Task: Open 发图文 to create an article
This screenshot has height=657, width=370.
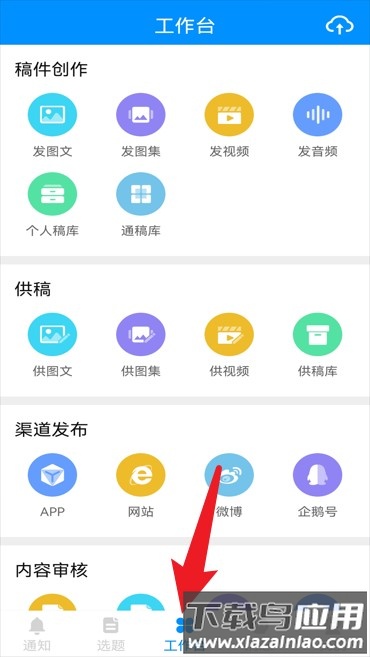Action: click(x=52, y=125)
